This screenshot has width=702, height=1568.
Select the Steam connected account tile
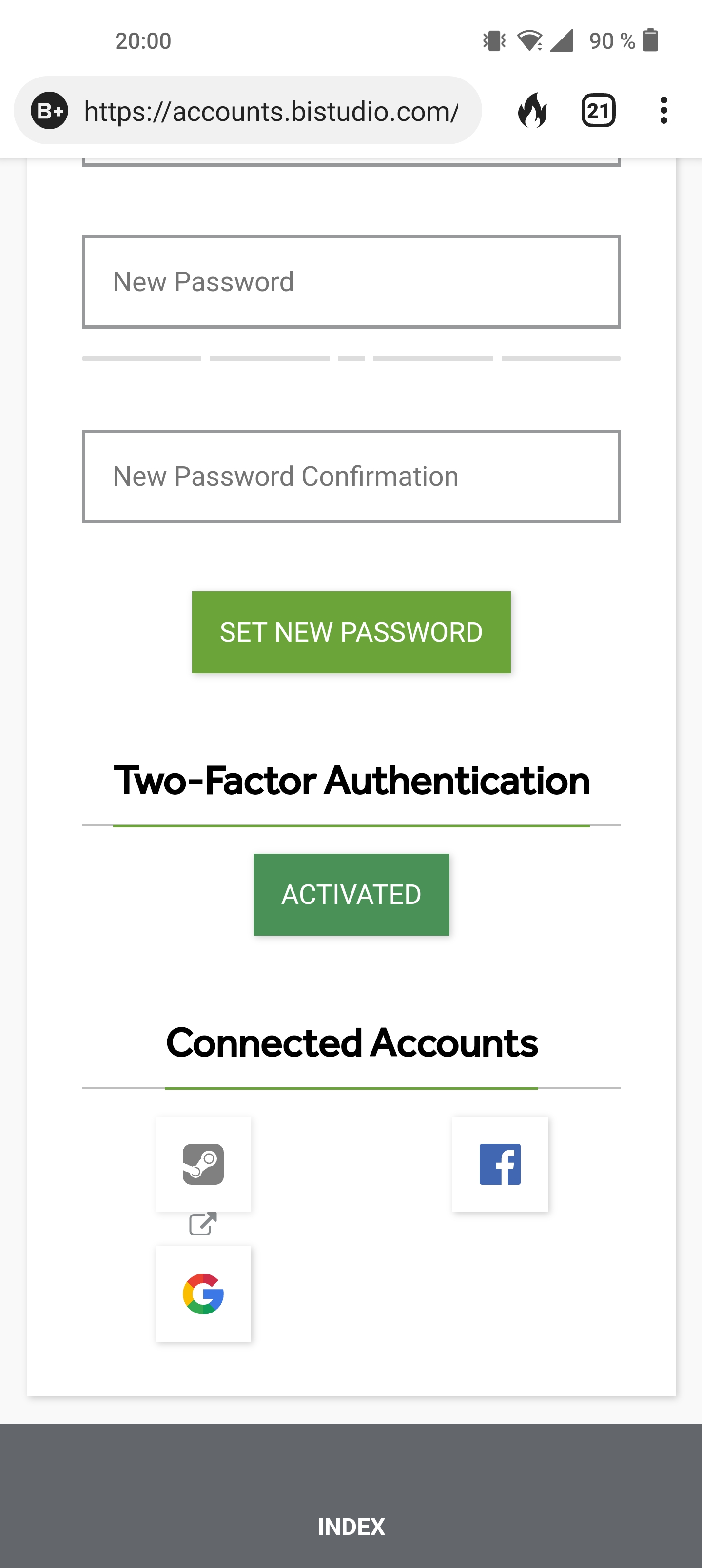(x=203, y=1164)
